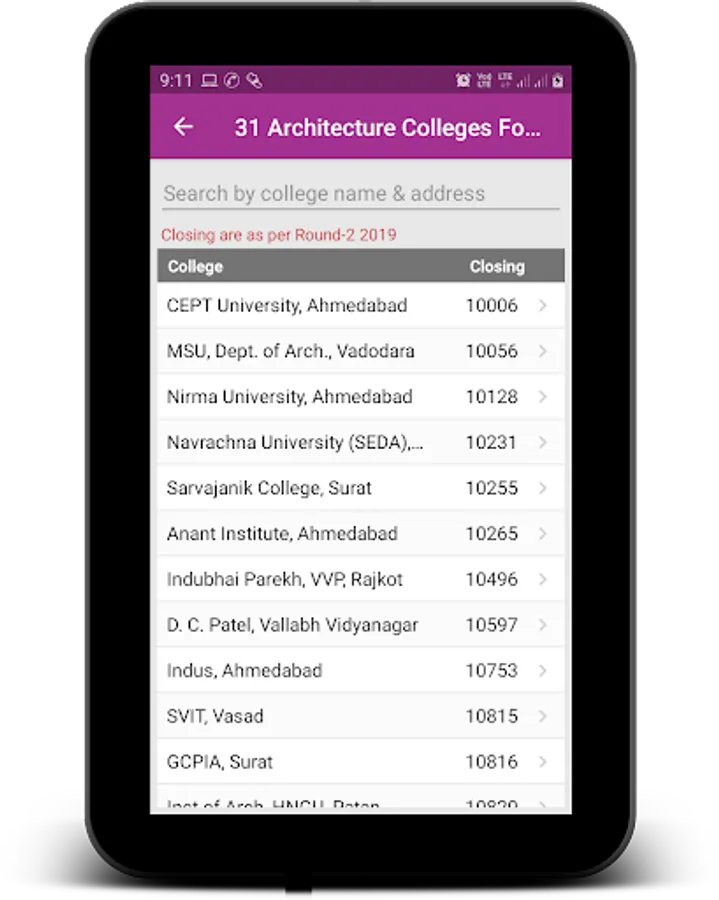The height and width of the screenshot is (900, 719).
Task: Open MSU, Dept. of Arch., Vadodara
Action: pos(360,351)
